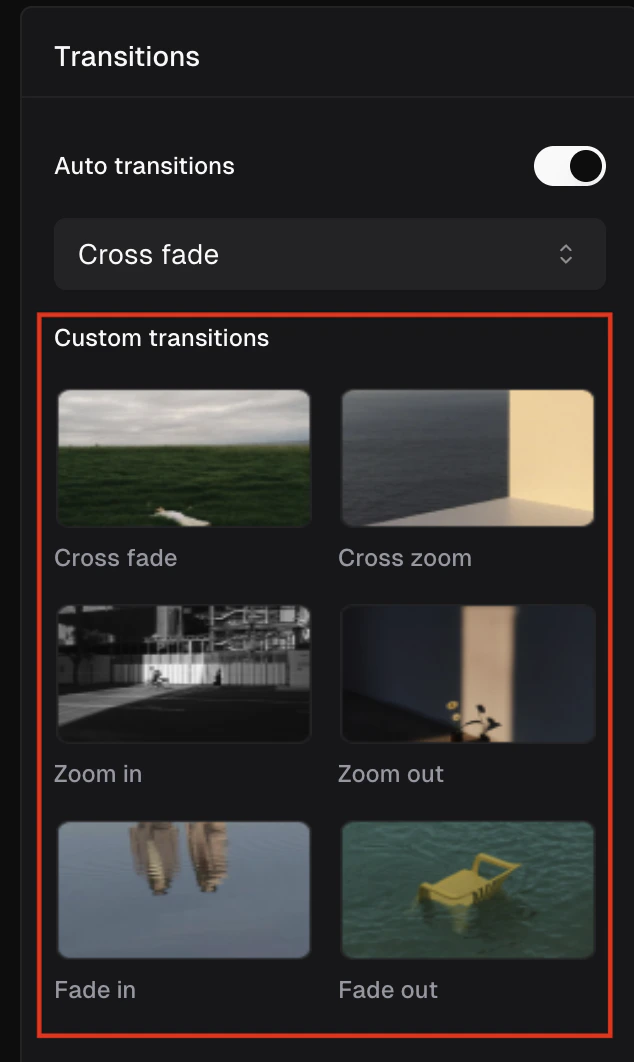Turn off the Auto transitions switch

pos(569,166)
